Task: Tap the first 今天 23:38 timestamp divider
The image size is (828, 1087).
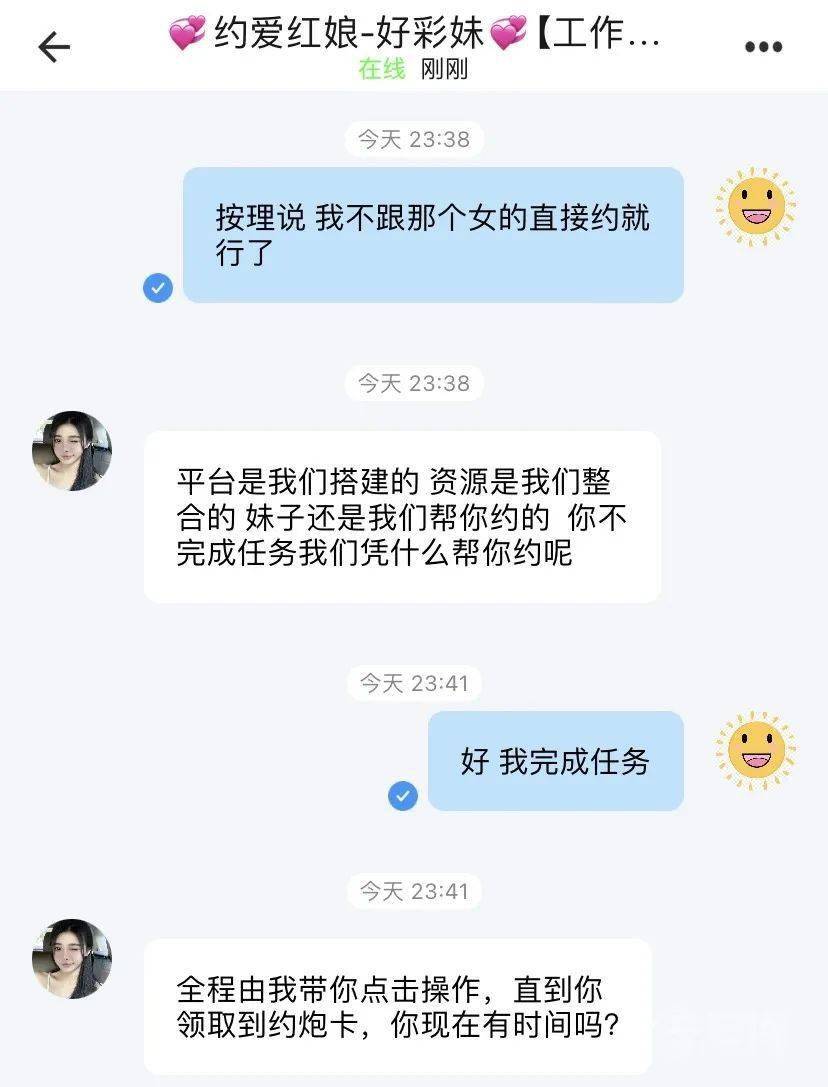Action: pos(414,140)
